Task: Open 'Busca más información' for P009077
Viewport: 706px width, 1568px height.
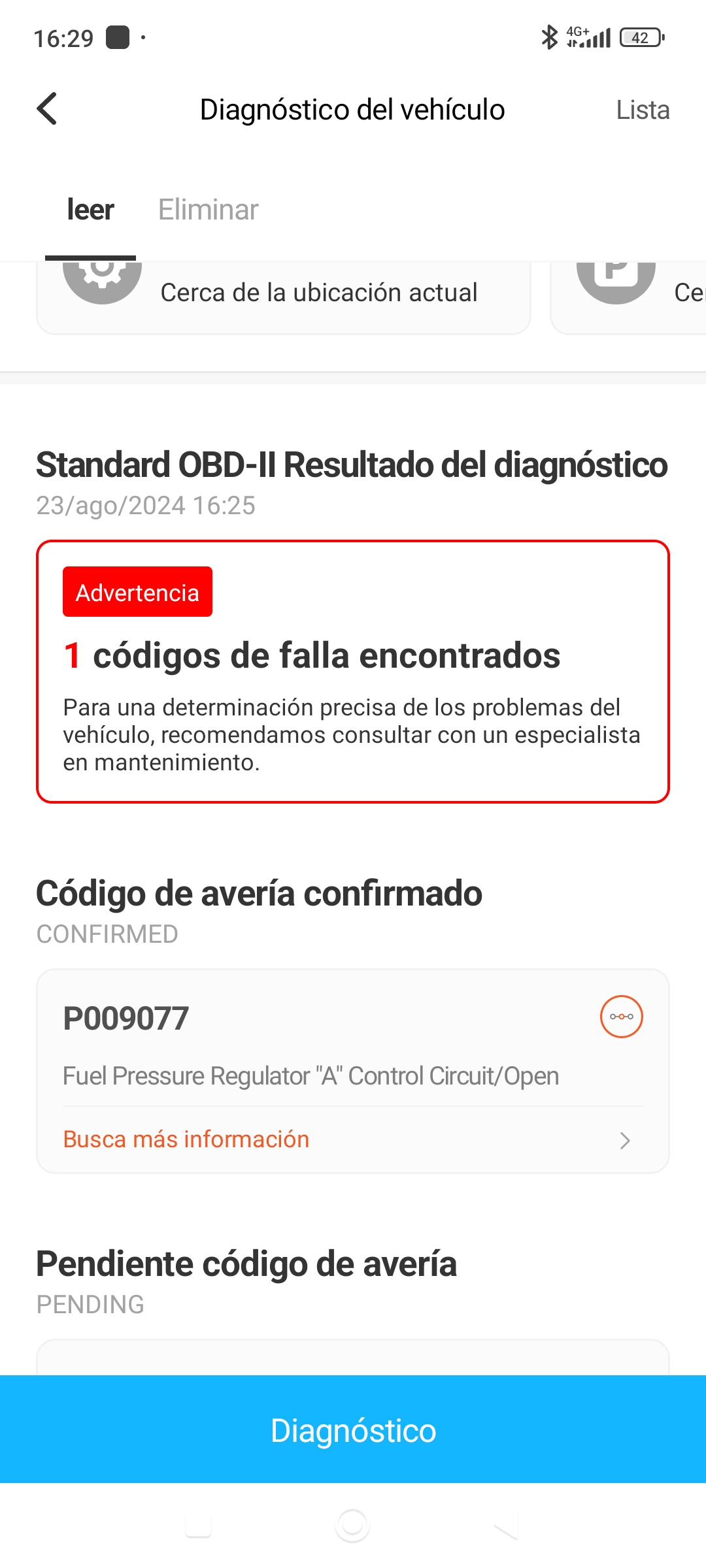Action: (353, 1139)
